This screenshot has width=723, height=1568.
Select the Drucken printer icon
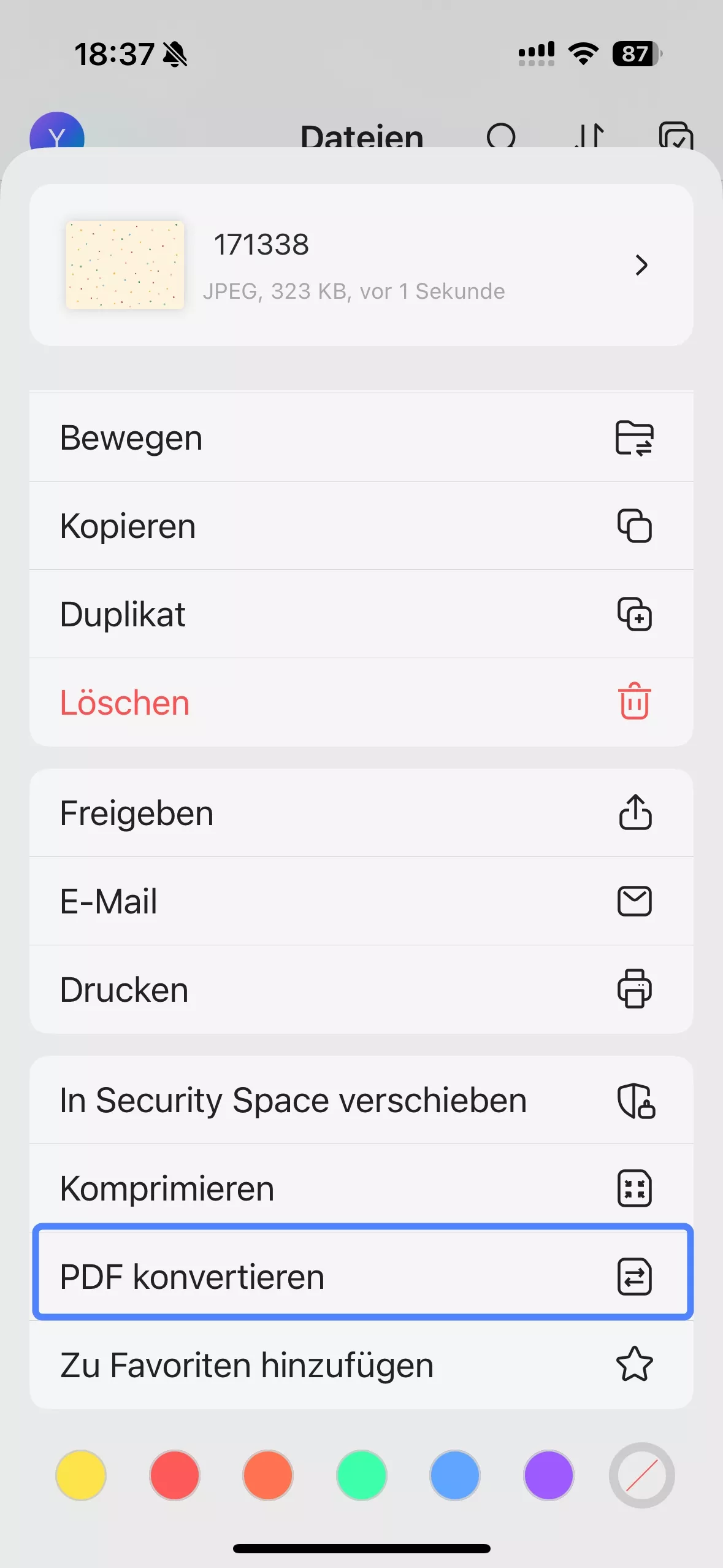coord(635,989)
